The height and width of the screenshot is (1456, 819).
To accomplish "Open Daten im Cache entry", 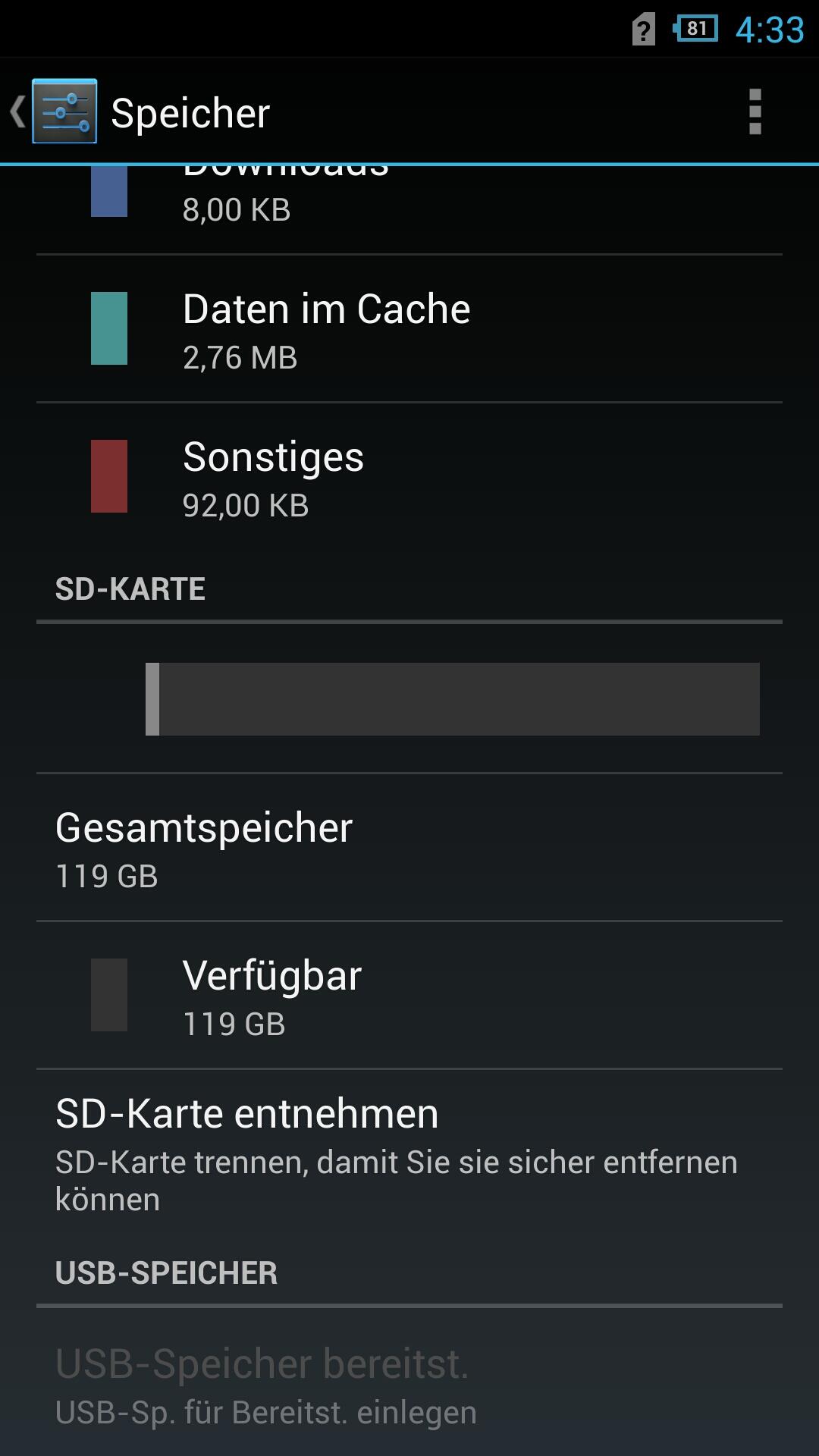I will pos(409,328).
